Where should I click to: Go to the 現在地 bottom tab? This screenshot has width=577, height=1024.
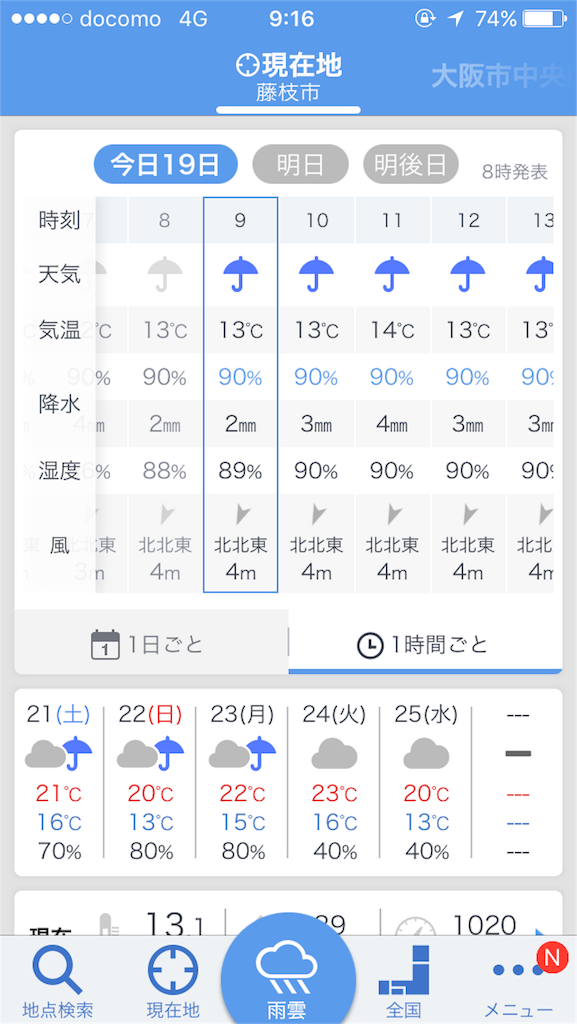(173, 980)
